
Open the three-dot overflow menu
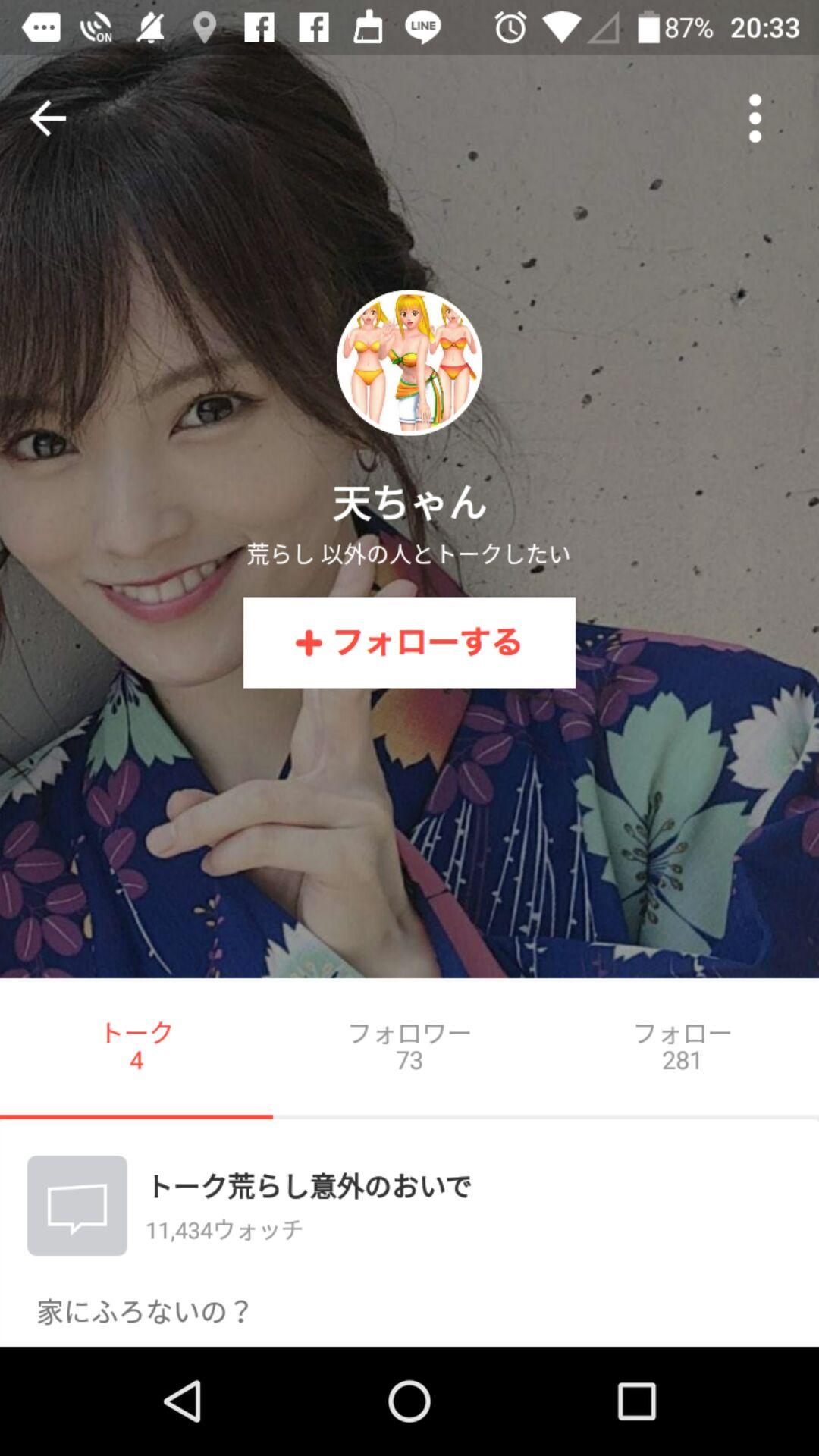[755, 118]
